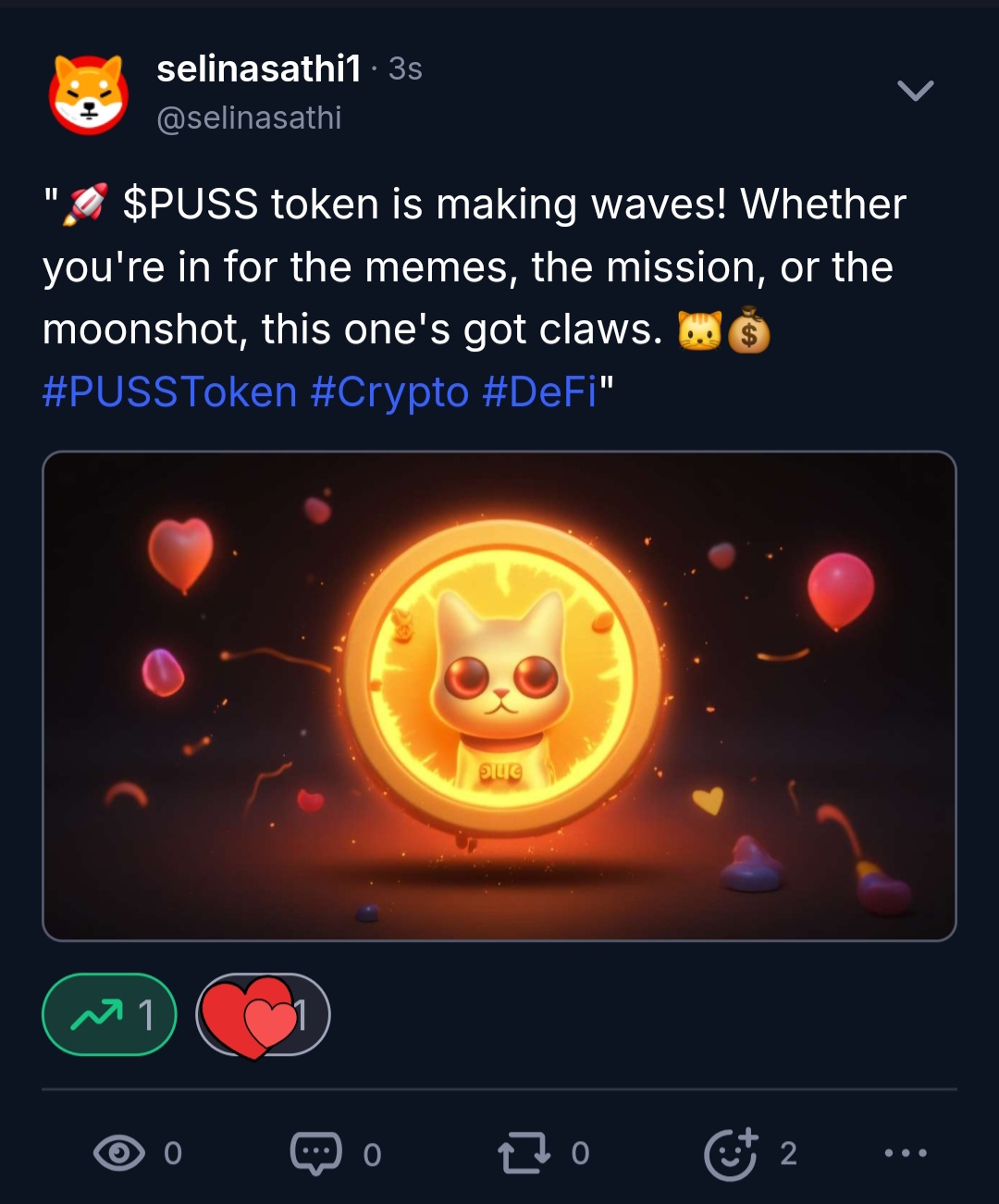This screenshot has width=999, height=1204.
Task: Open the #Crypto hashtag
Action: [x=389, y=391]
